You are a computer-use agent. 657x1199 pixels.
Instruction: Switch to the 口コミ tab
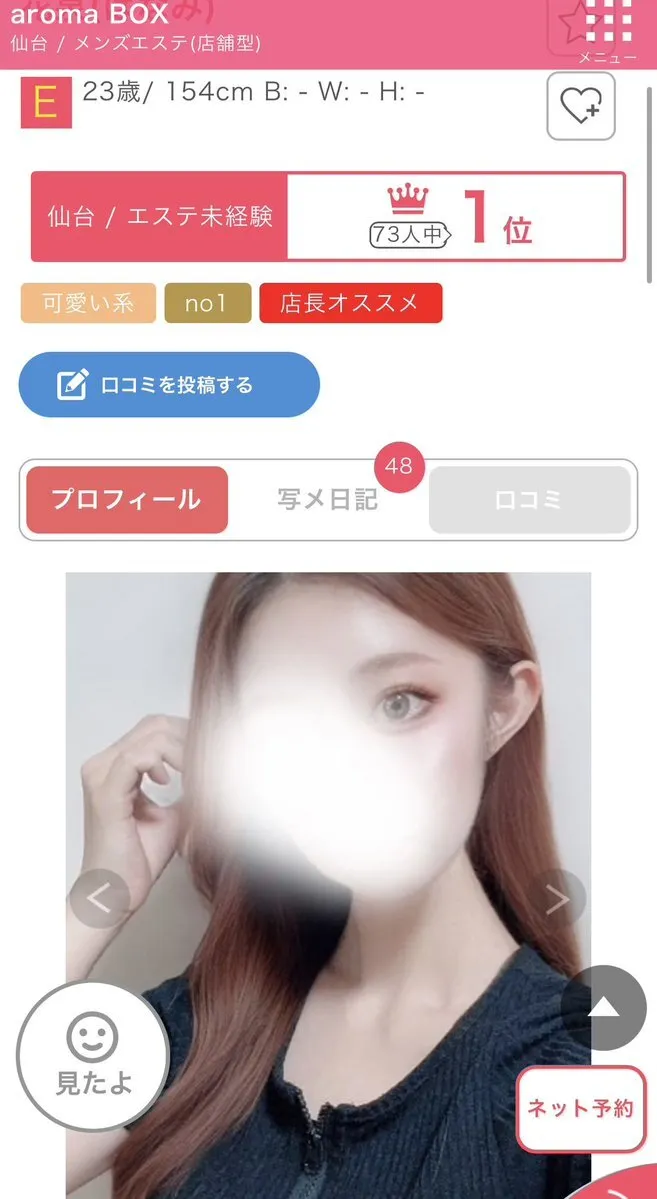coord(529,500)
